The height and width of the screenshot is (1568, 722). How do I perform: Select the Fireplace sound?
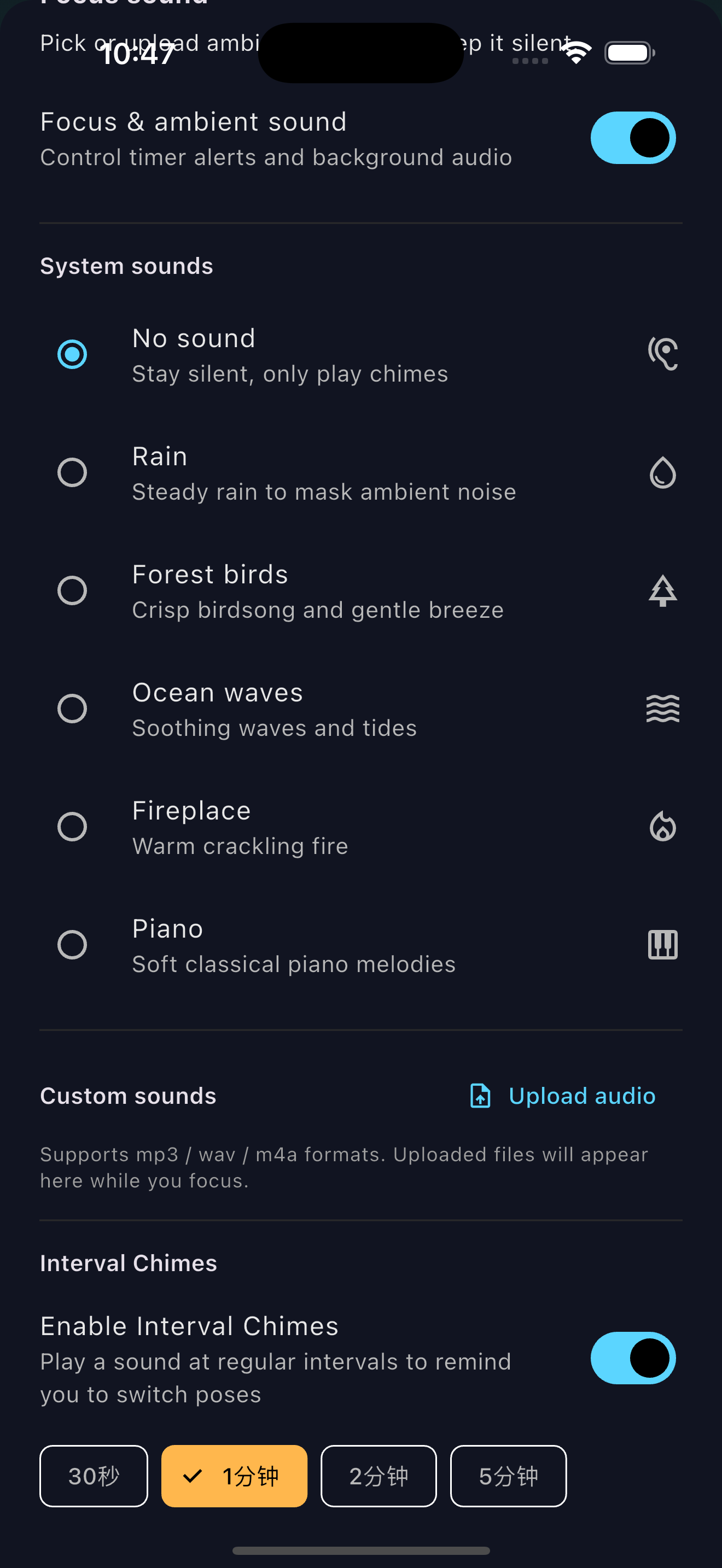coord(72,827)
